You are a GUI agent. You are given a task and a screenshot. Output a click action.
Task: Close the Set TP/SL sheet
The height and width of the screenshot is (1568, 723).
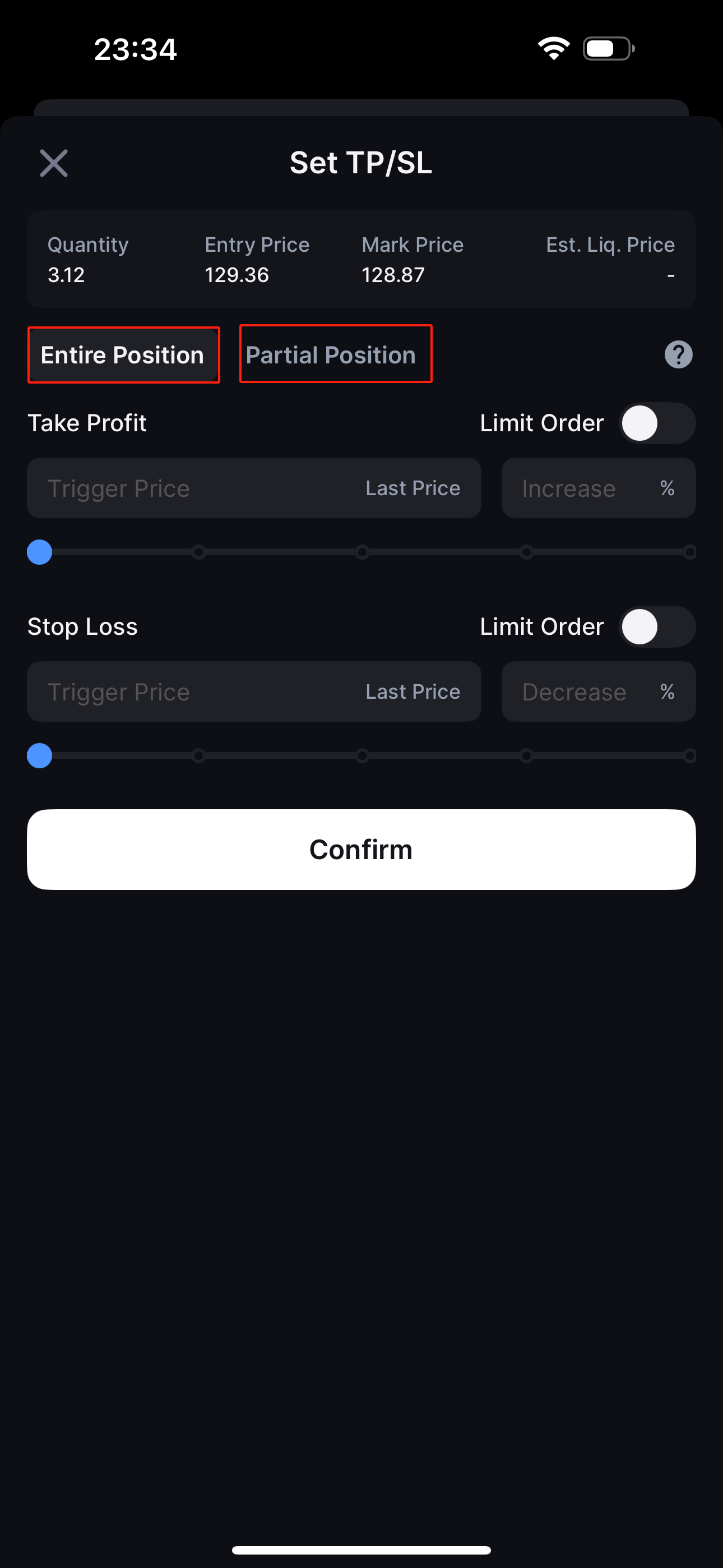(54, 163)
